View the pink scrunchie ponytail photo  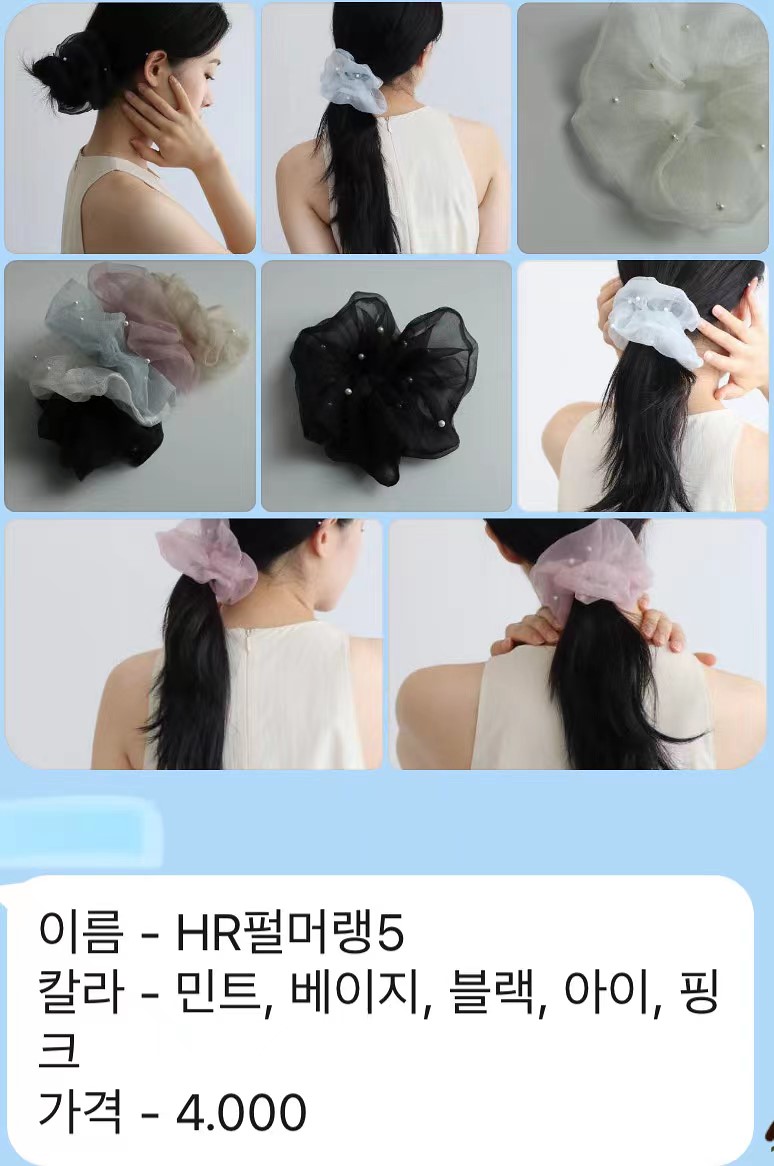(x=194, y=644)
